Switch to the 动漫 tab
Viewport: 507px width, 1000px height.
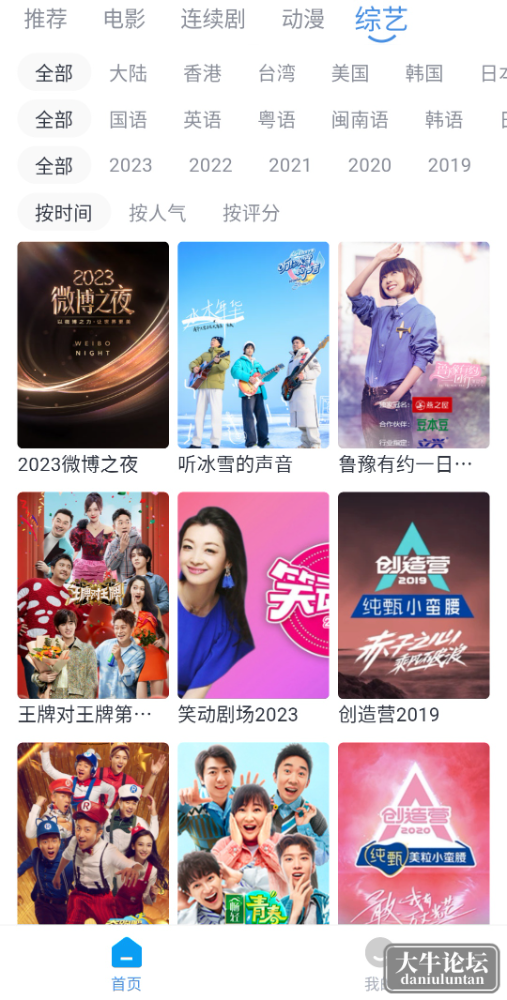coord(303,18)
